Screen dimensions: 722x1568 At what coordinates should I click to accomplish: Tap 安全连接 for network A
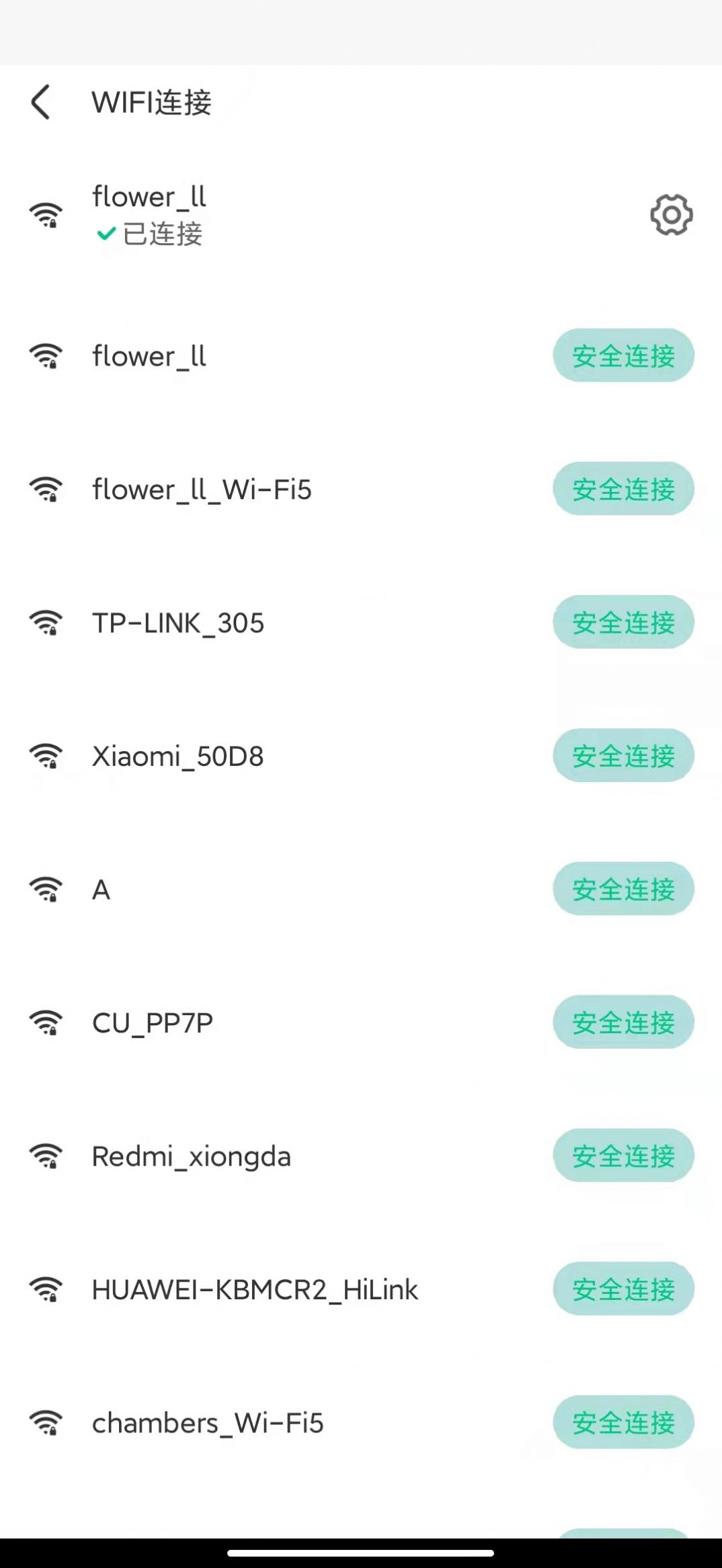pos(623,889)
